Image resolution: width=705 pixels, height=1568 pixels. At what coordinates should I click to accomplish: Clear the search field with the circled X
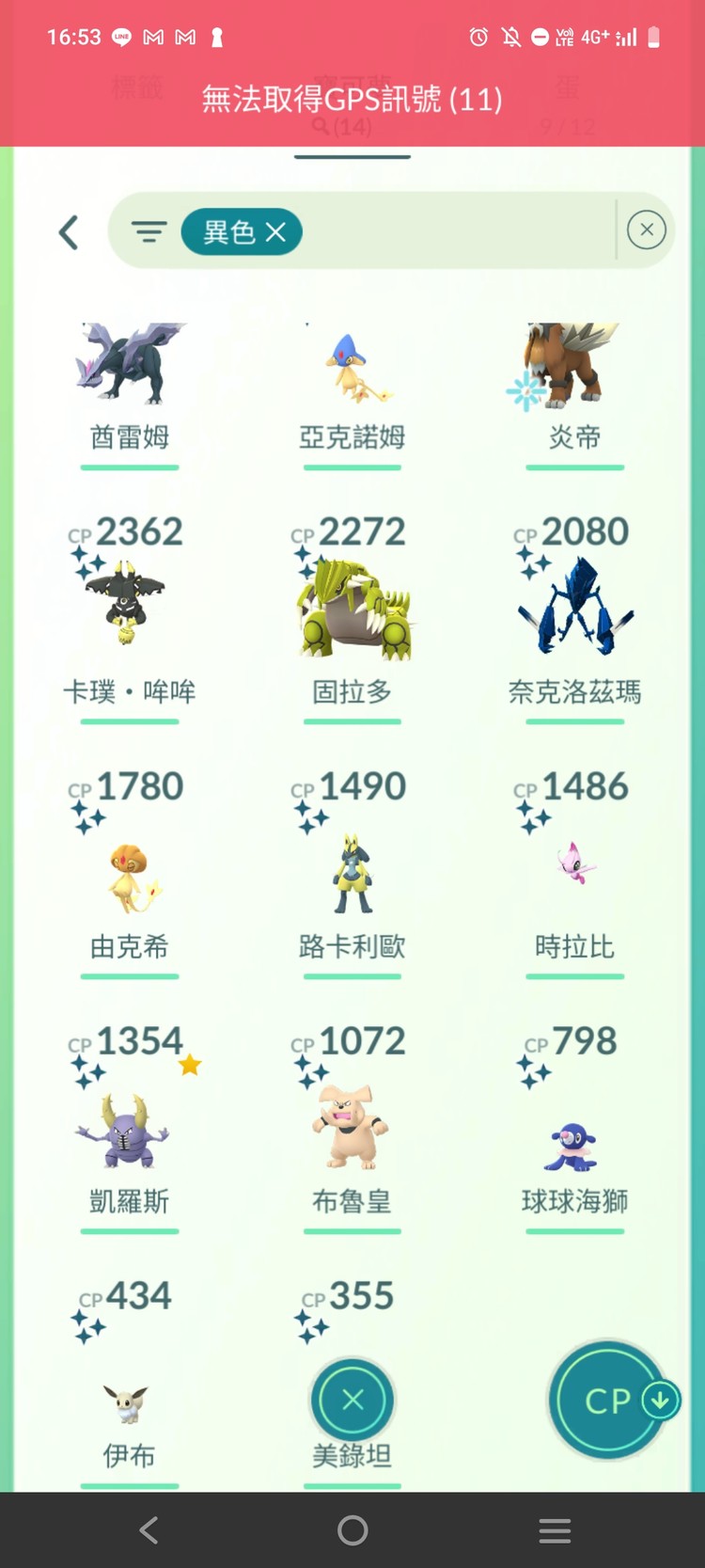[646, 230]
